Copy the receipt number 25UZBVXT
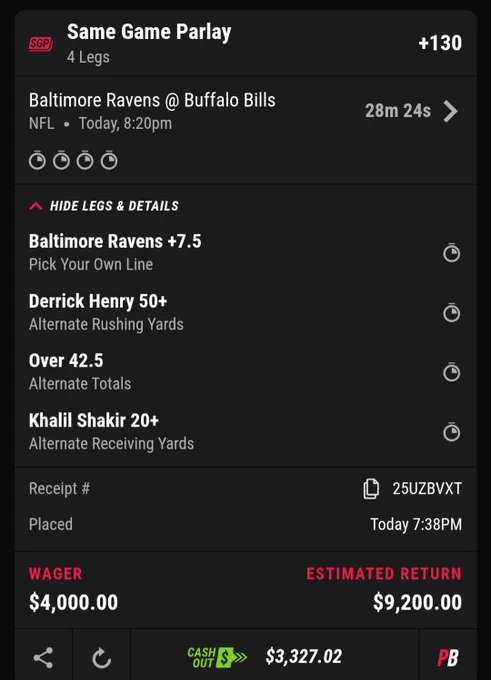 [371, 489]
